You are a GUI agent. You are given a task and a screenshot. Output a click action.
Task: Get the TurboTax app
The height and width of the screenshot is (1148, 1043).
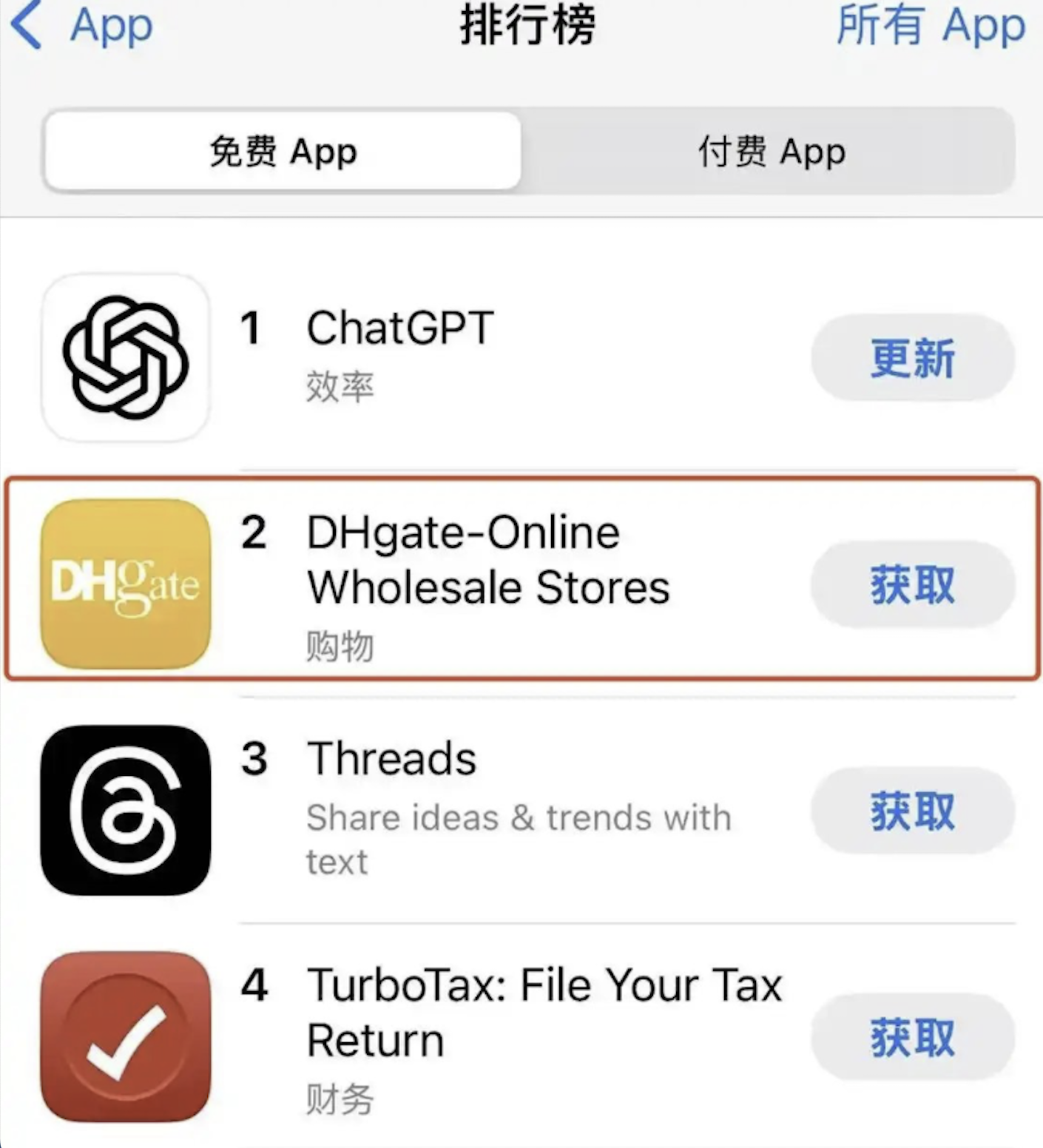(912, 1037)
